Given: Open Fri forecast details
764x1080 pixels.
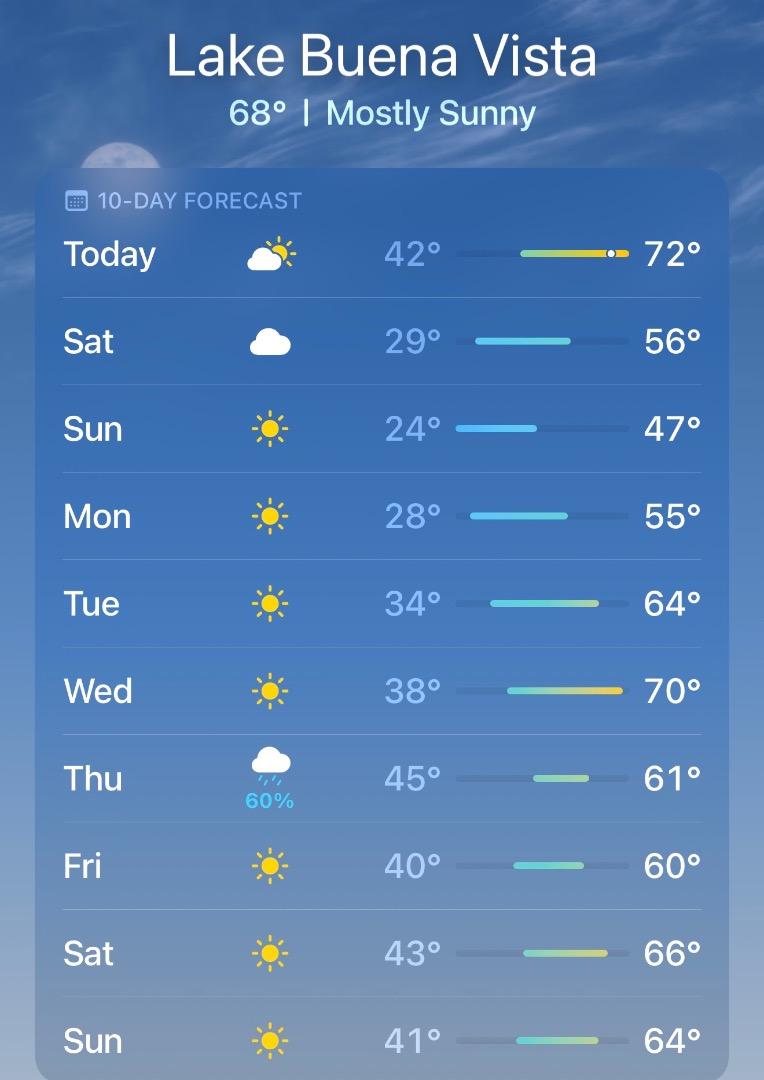Looking at the screenshot, I should coord(382,866).
